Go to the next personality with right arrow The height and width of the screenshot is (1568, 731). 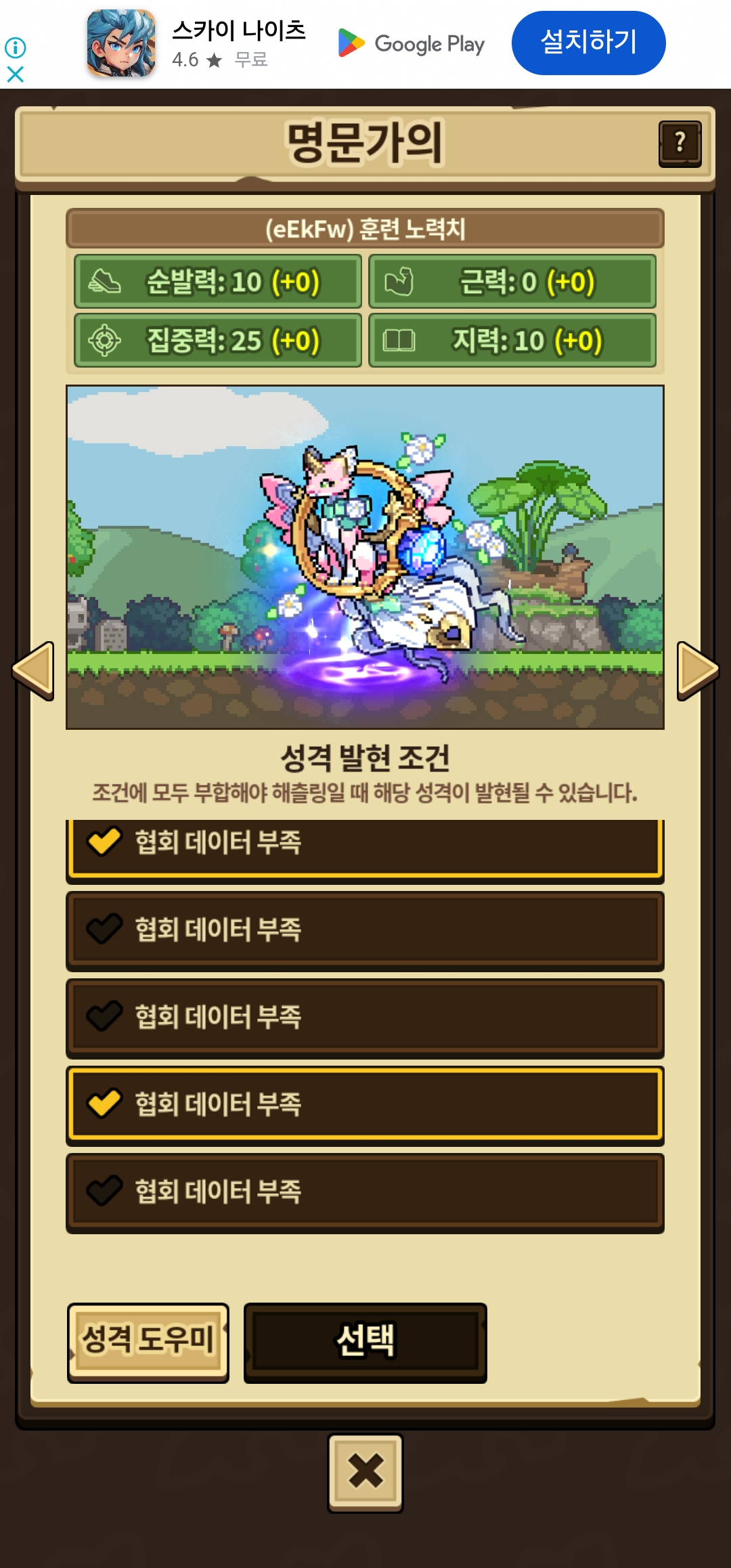point(697,670)
